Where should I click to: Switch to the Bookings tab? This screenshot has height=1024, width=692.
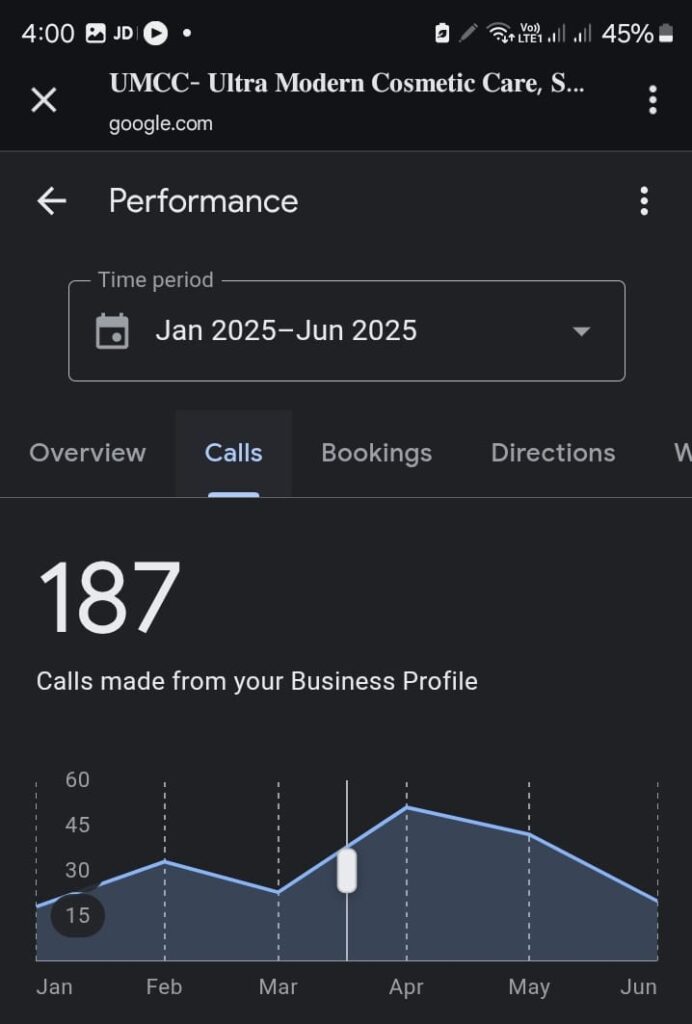pyautogui.click(x=376, y=453)
